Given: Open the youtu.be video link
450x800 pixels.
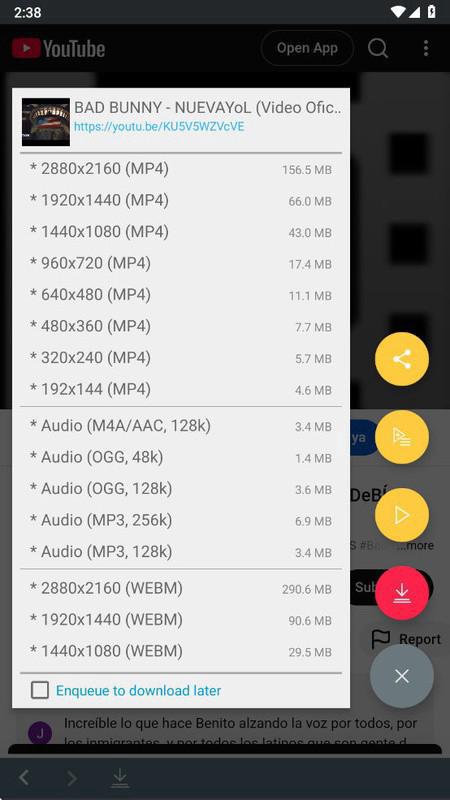Looking at the screenshot, I should coord(159,127).
